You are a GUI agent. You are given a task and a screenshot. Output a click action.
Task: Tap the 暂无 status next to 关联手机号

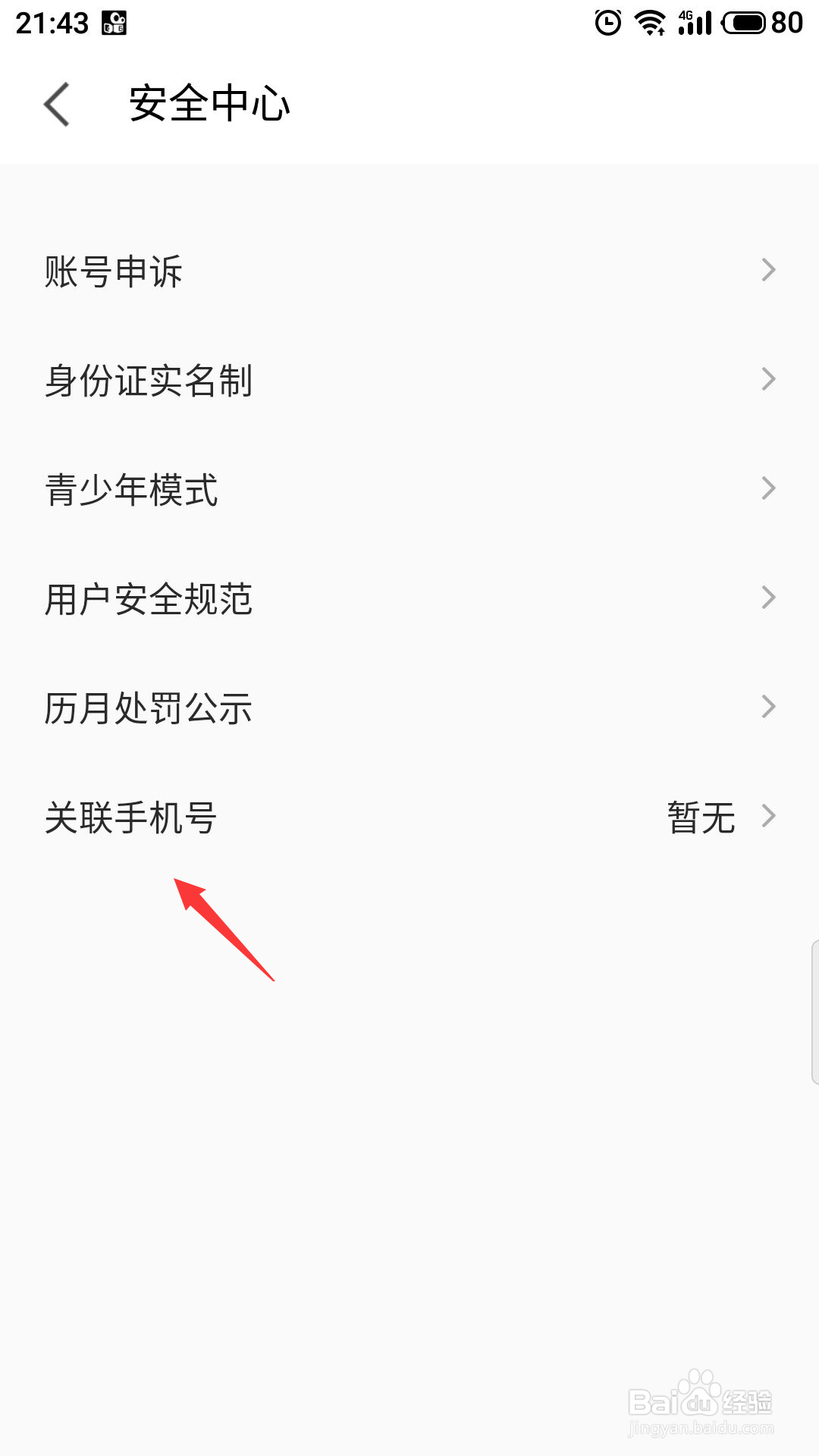pos(700,817)
